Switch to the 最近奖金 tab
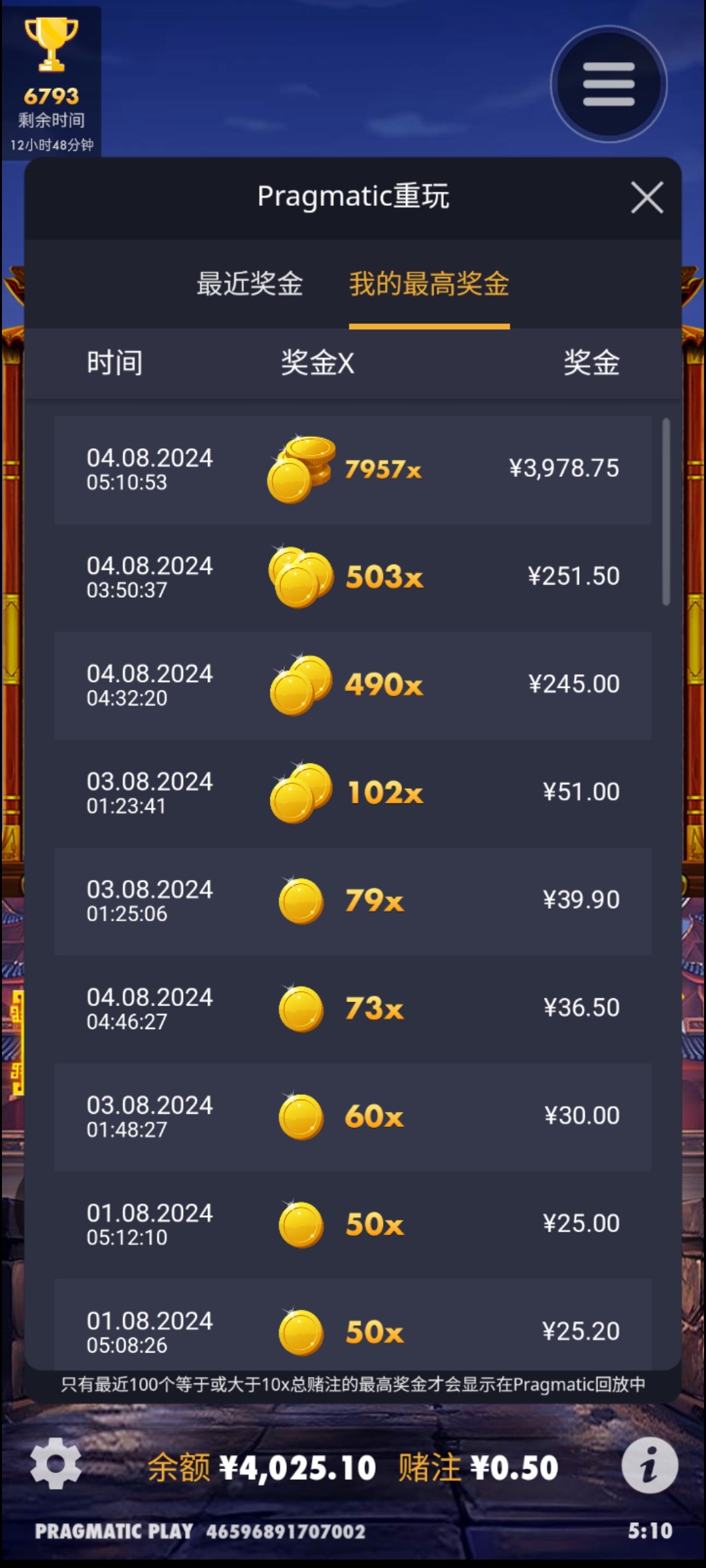The height and width of the screenshot is (1568, 706). coord(250,284)
